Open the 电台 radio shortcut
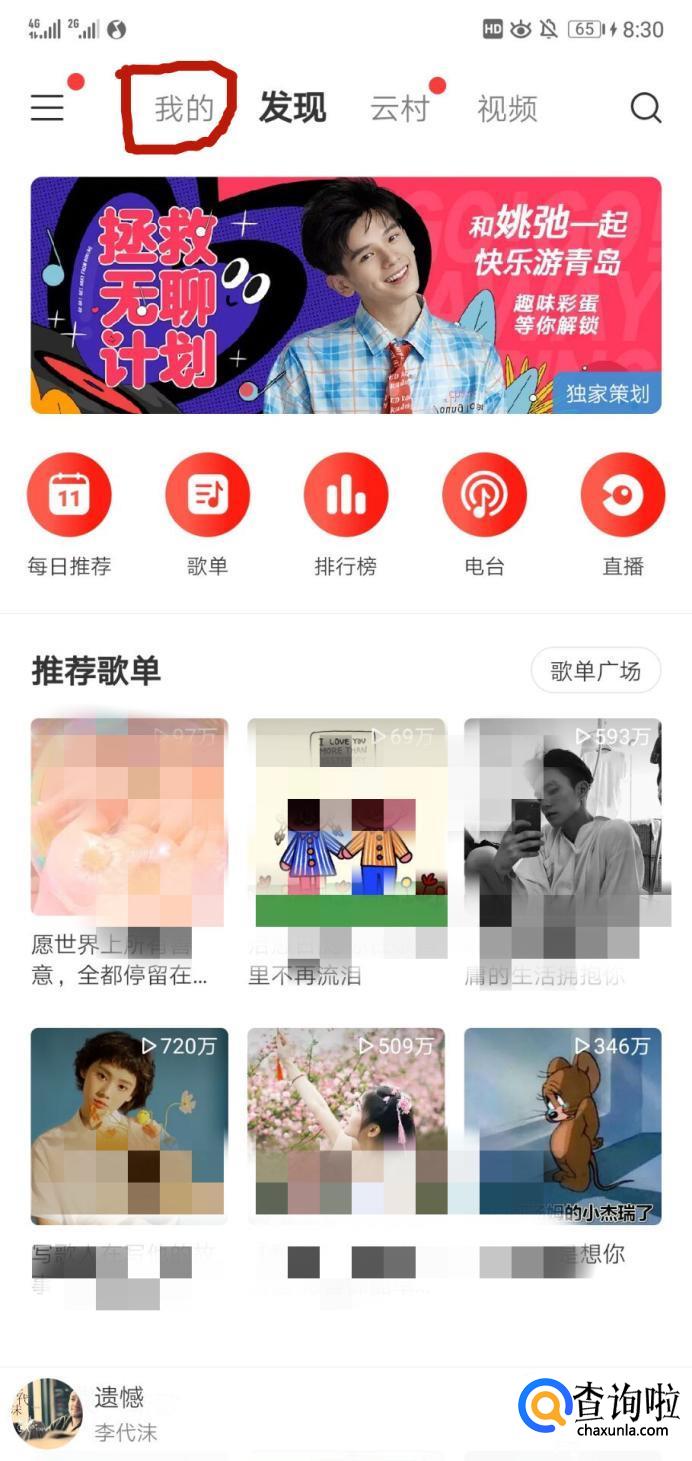 (484, 495)
